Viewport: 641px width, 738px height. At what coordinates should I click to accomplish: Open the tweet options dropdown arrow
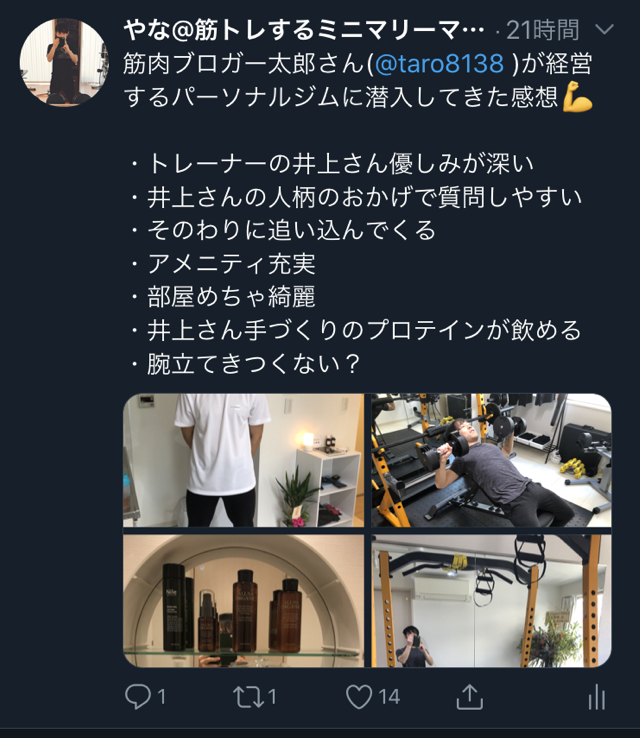606,30
